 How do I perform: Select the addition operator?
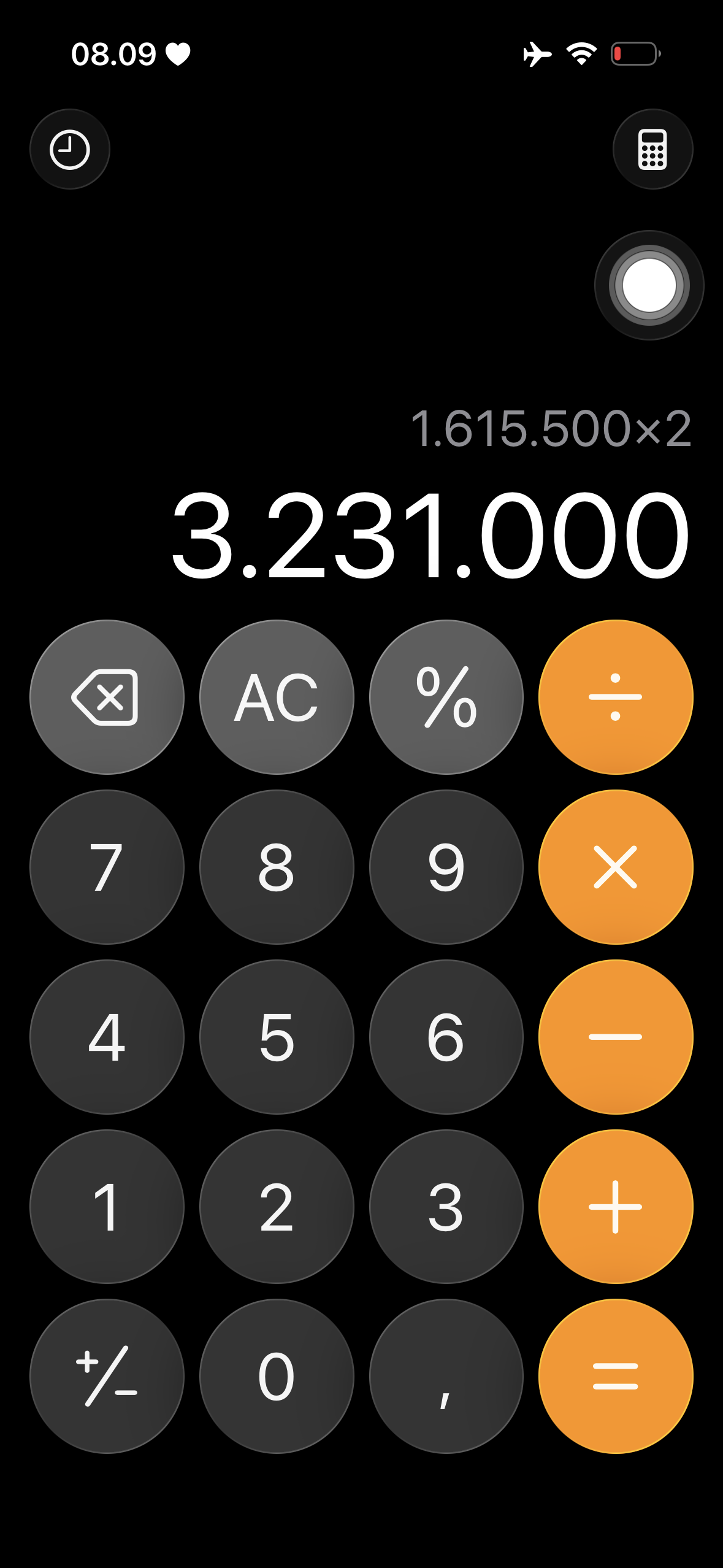(616, 1207)
